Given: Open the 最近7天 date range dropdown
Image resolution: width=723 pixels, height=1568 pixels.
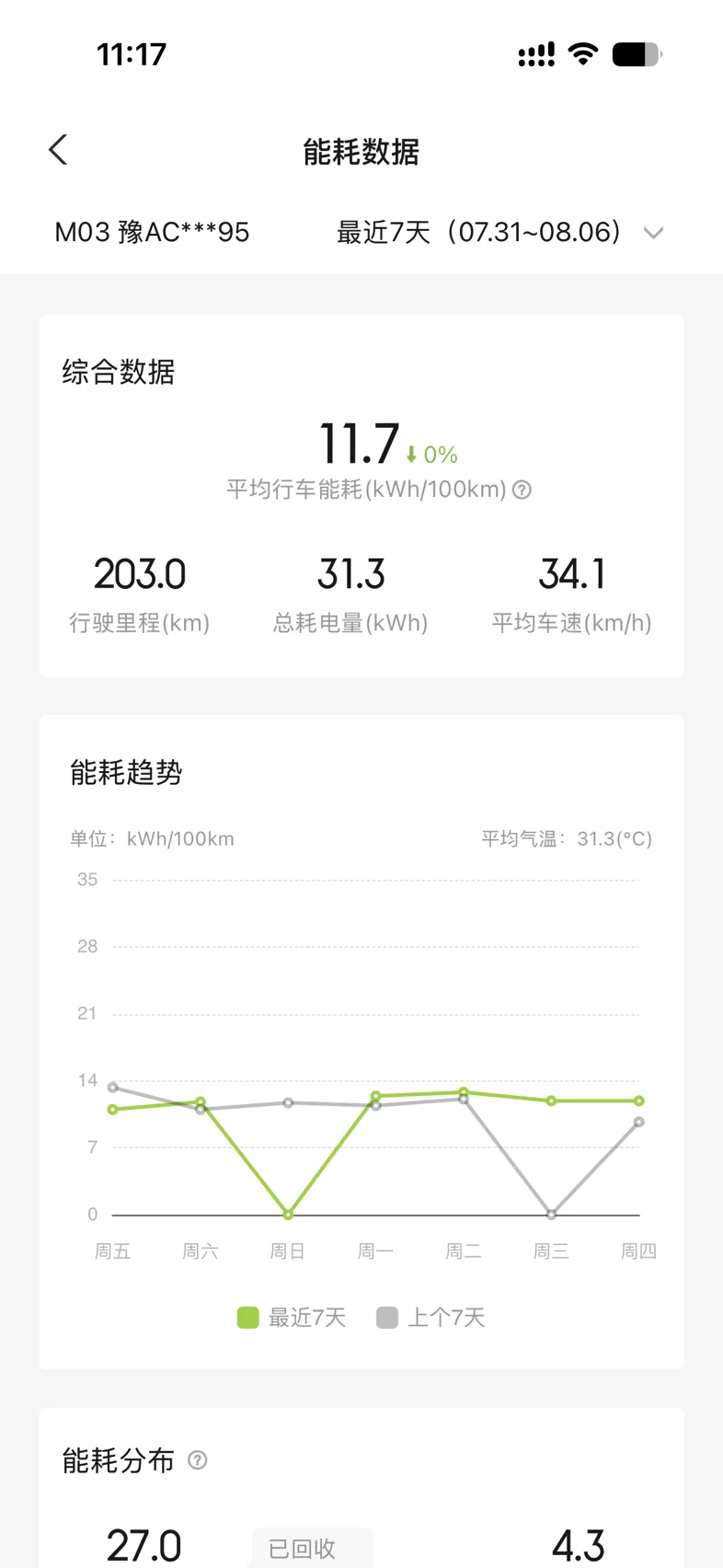Looking at the screenshot, I should pyautogui.click(x=499, y=232).
